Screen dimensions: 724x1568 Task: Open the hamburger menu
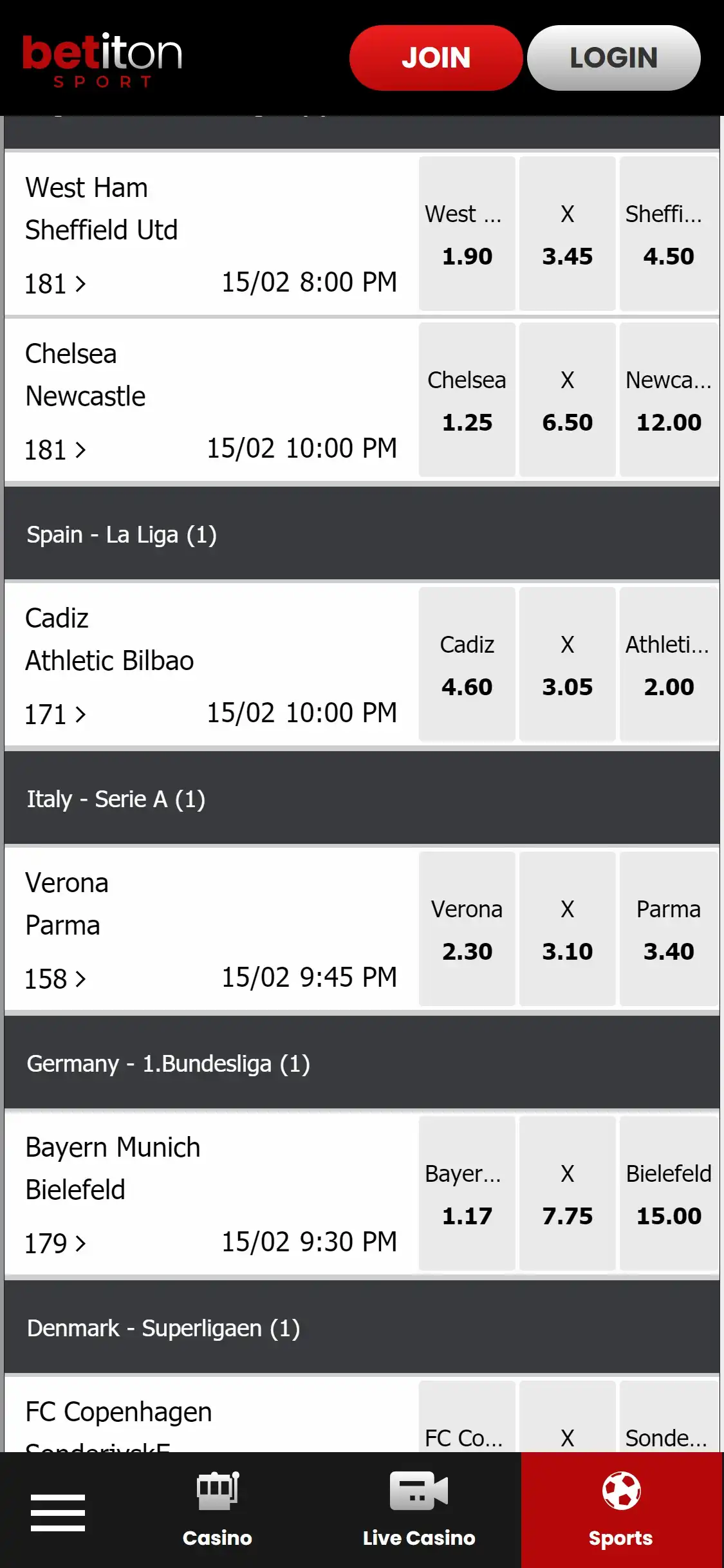58,1512
